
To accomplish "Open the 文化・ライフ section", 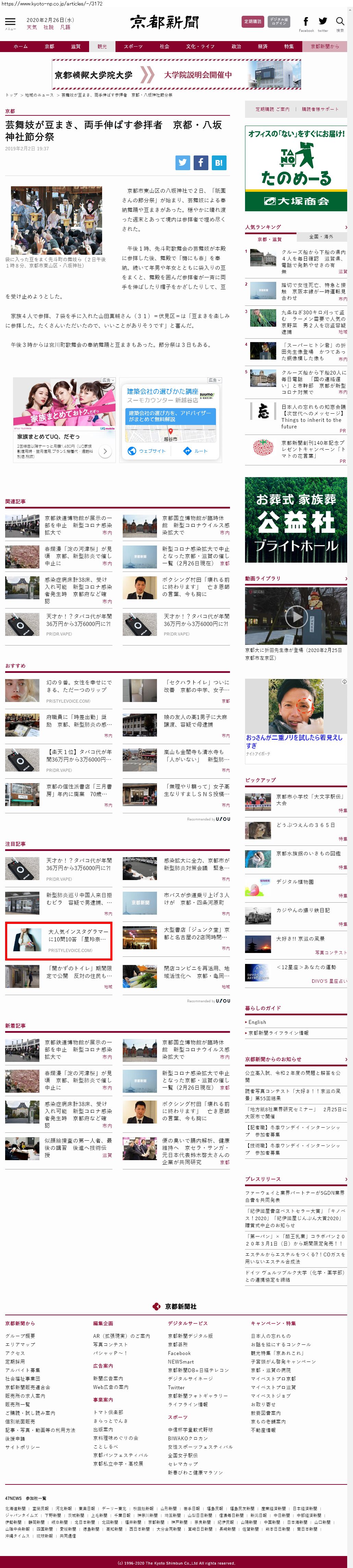I will 200,46.
